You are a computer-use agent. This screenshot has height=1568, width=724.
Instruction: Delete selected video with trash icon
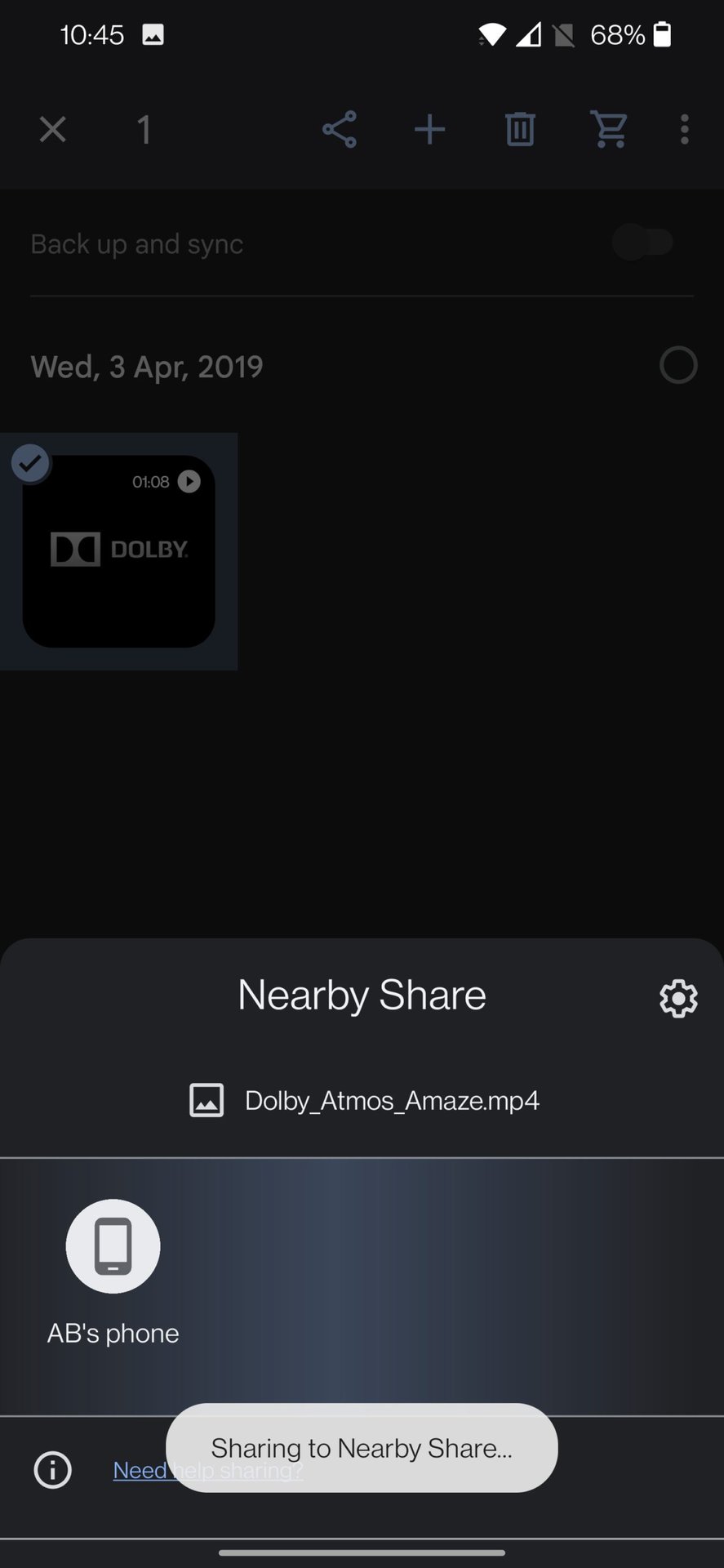(520, 129)
